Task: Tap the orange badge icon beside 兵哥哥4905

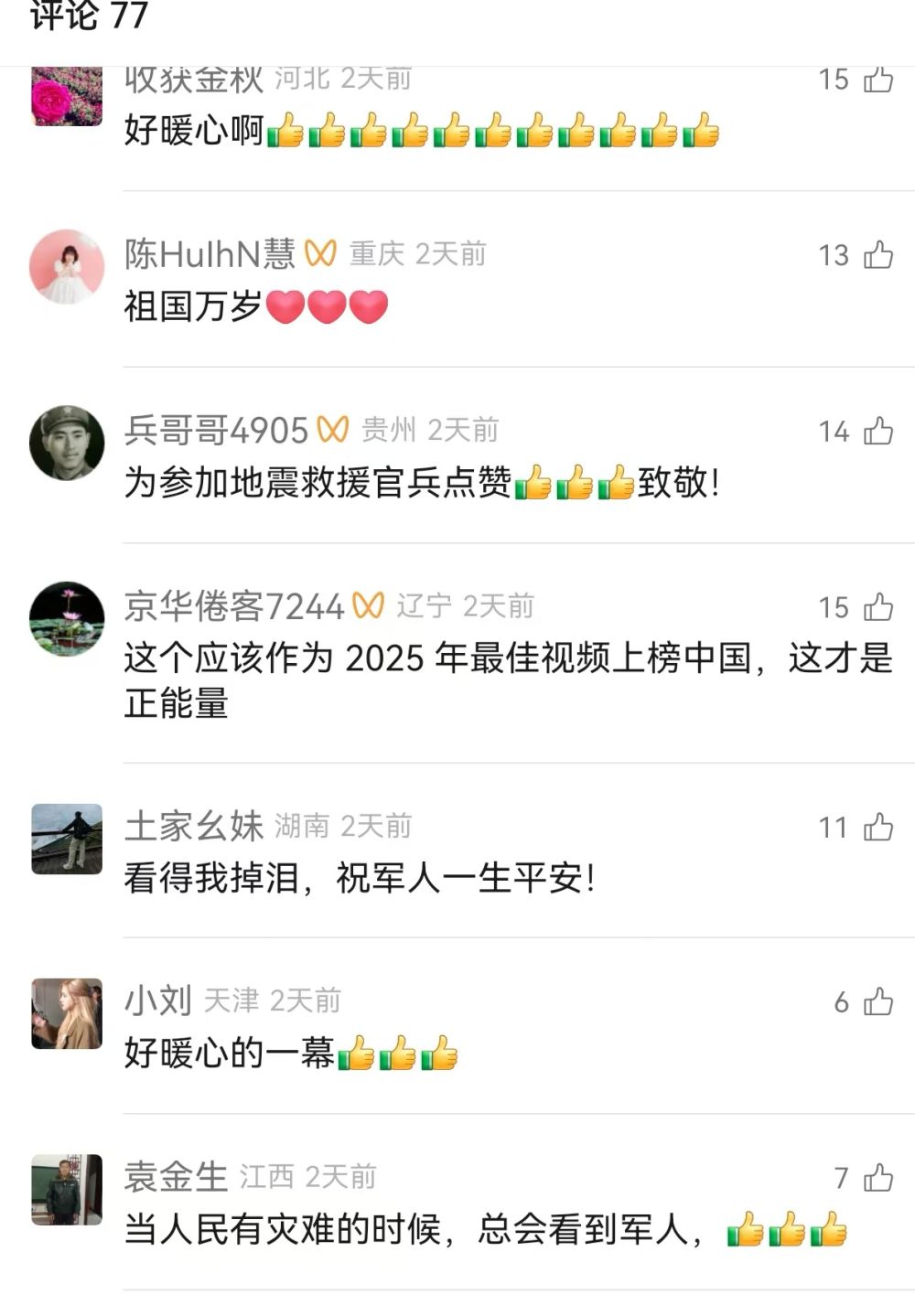Action: (334, 430)
